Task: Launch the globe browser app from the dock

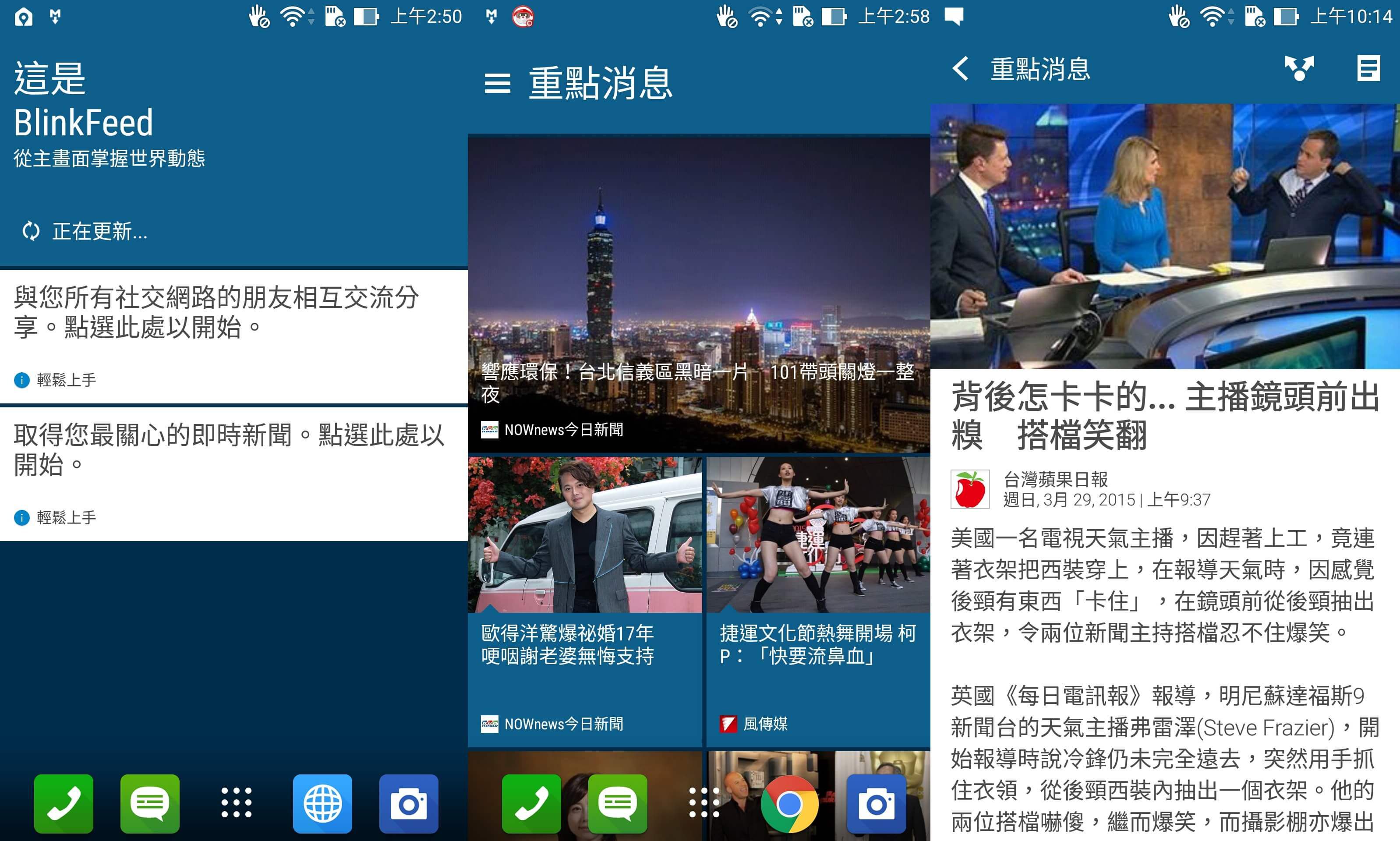Action: tap(322, 804)
